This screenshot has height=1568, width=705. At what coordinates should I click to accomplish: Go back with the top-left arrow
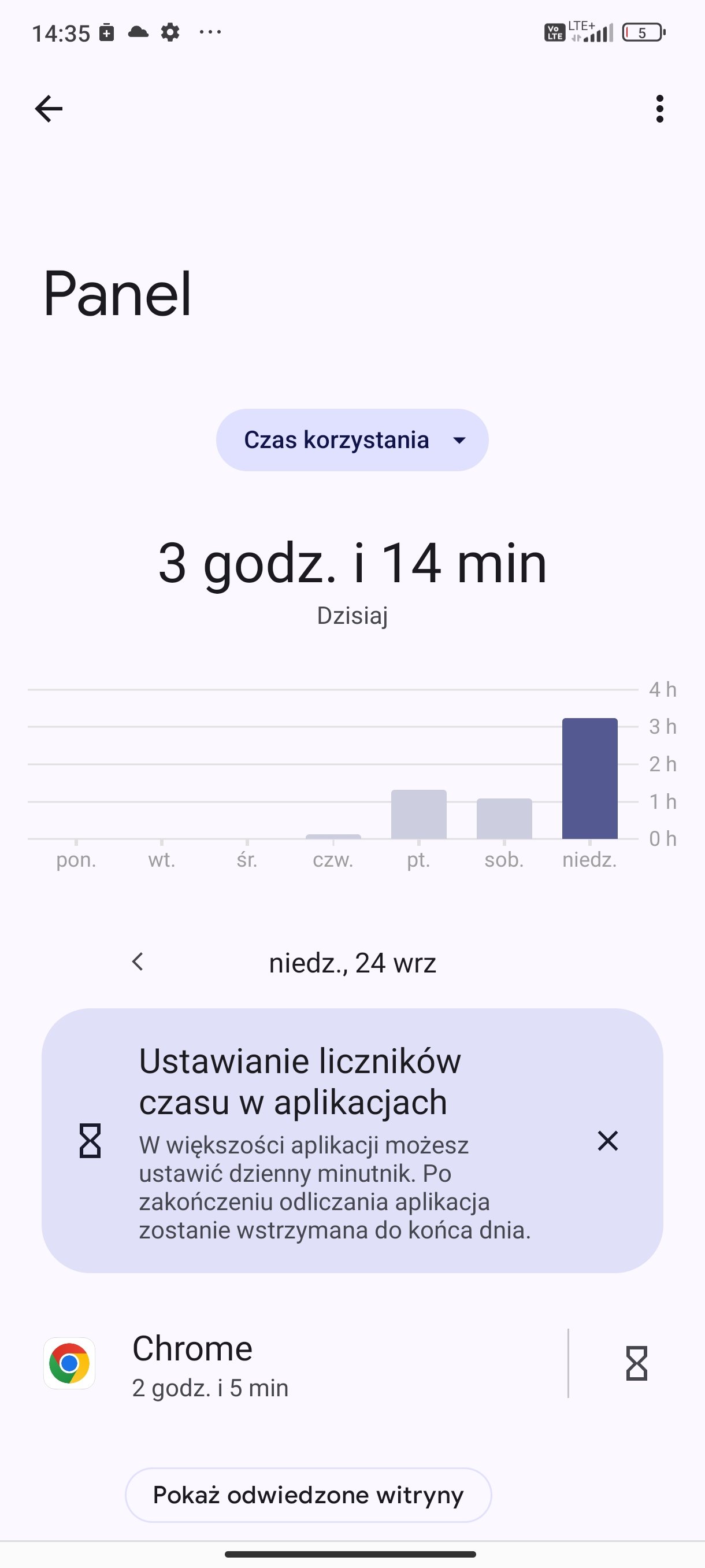[49, 109]
